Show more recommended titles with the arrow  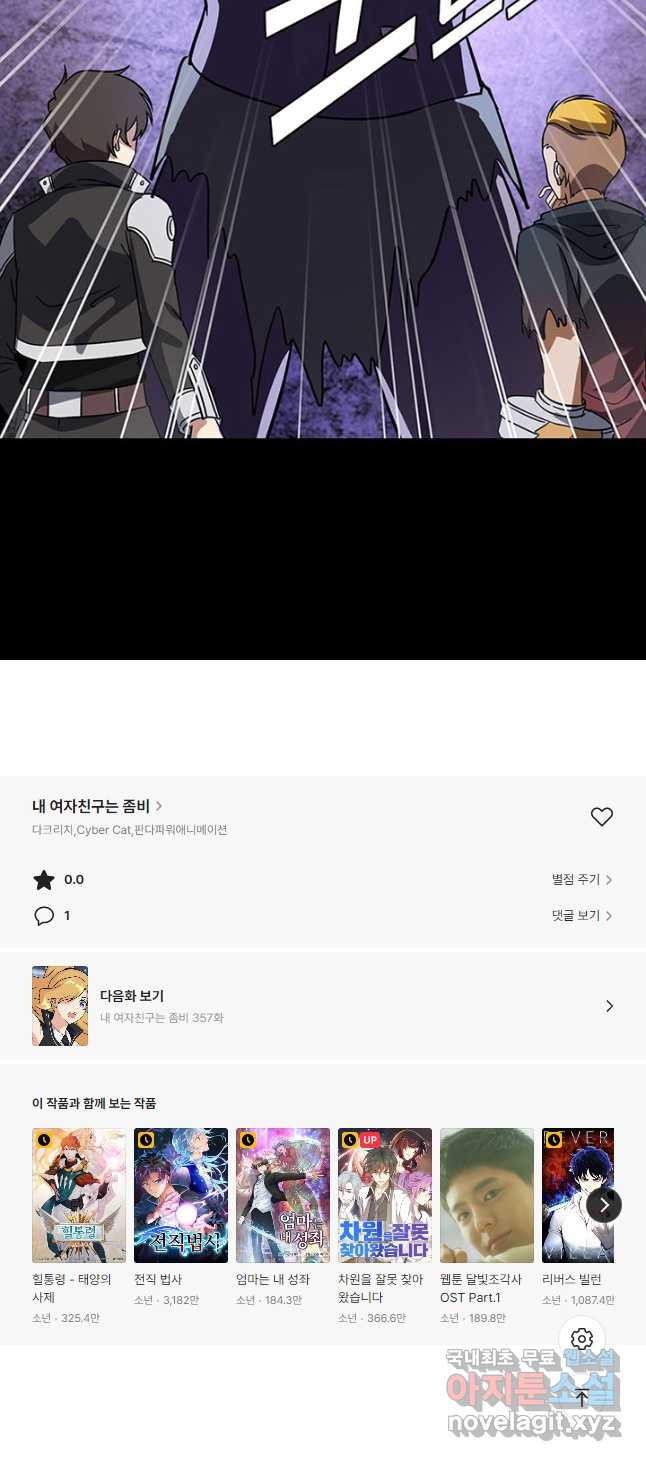pyautogui.click(x=604, y=1205)
